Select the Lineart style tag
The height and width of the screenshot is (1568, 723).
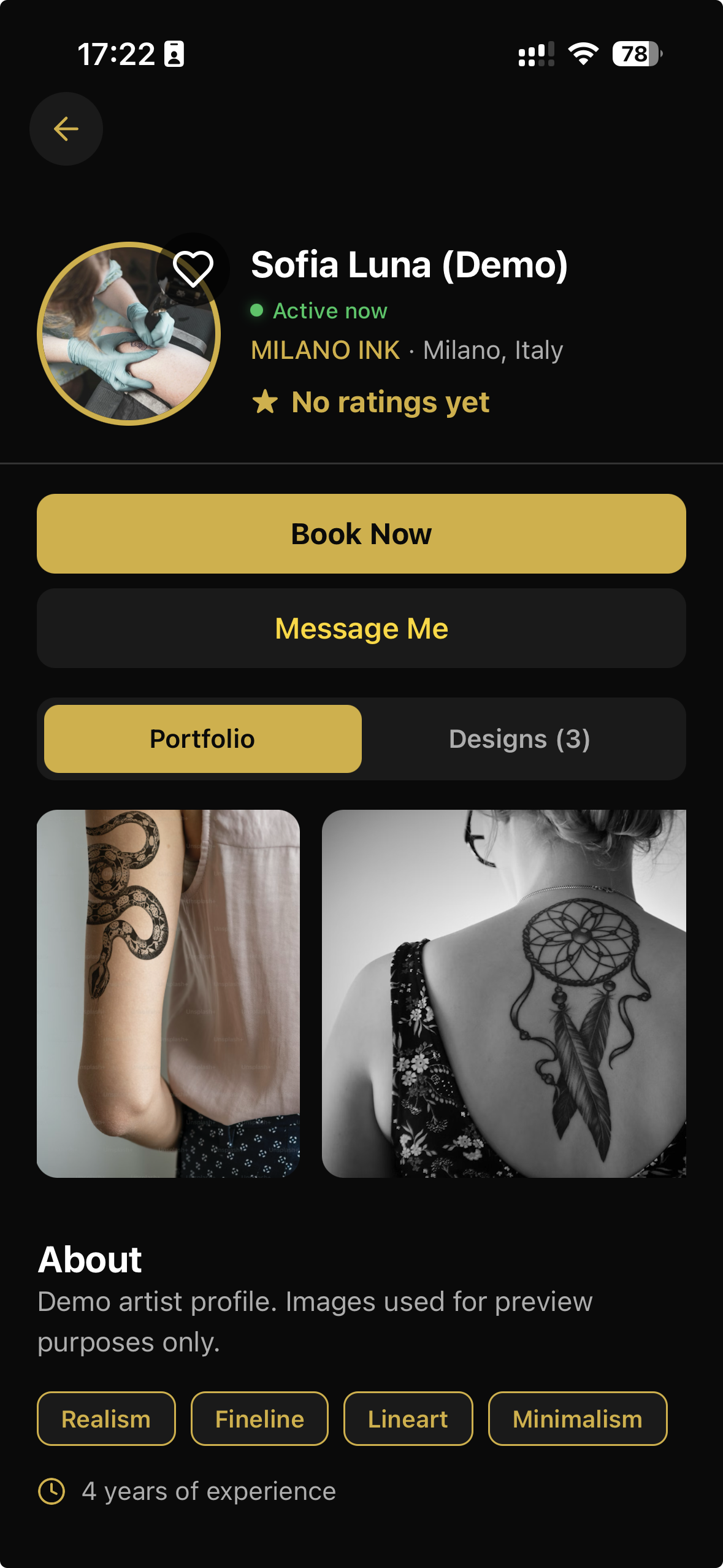click(407, 1418)
